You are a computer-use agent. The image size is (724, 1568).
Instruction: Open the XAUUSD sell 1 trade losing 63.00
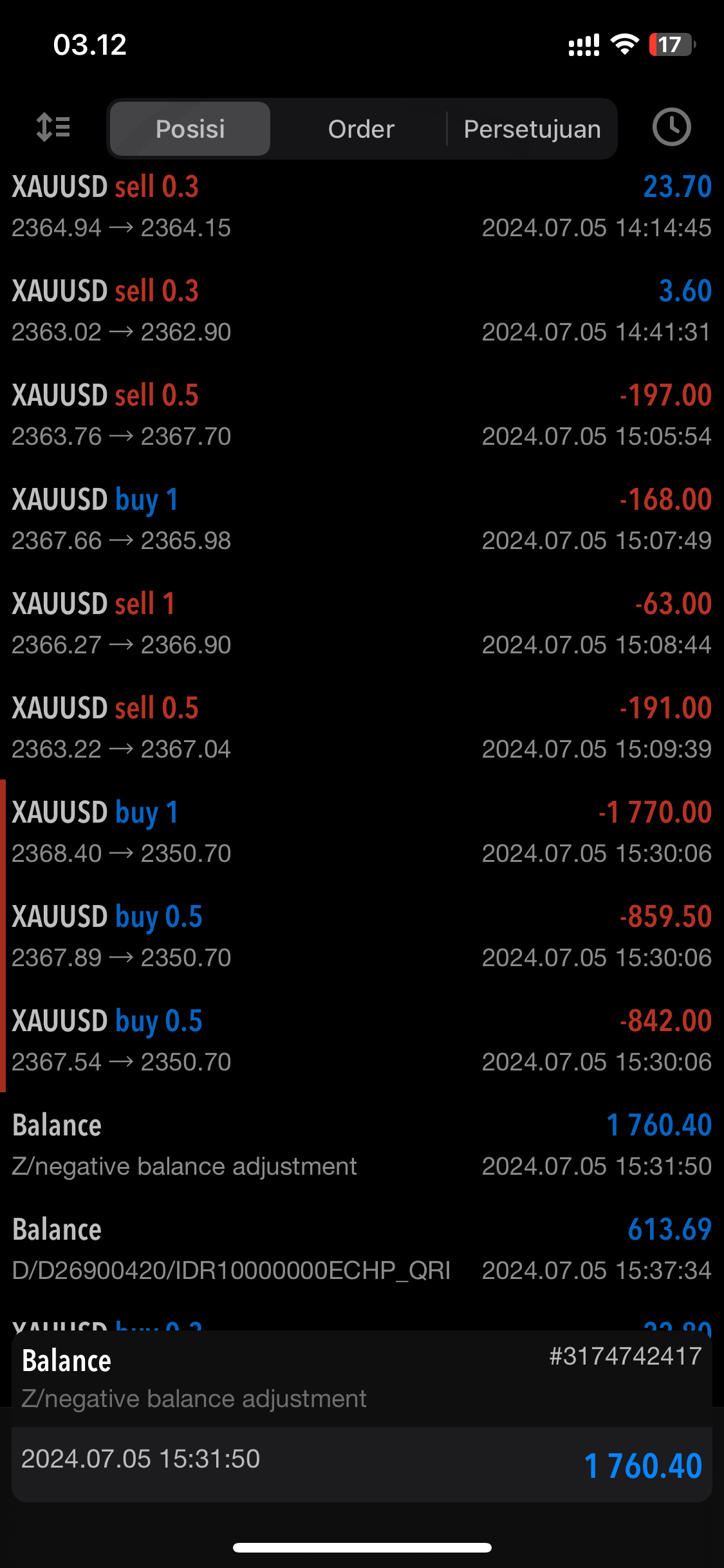pos(362,623)
